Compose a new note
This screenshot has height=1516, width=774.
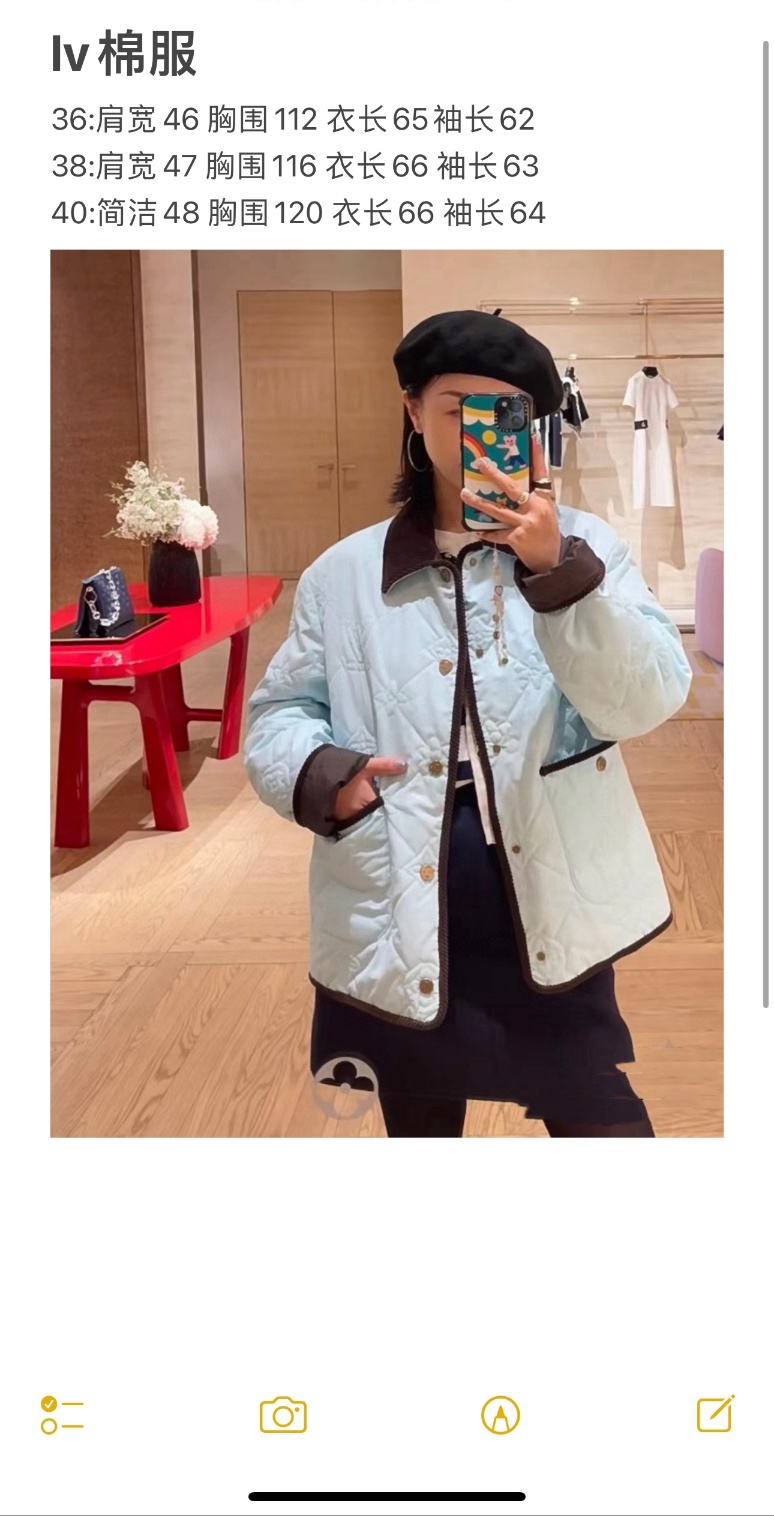point(716,1414)
